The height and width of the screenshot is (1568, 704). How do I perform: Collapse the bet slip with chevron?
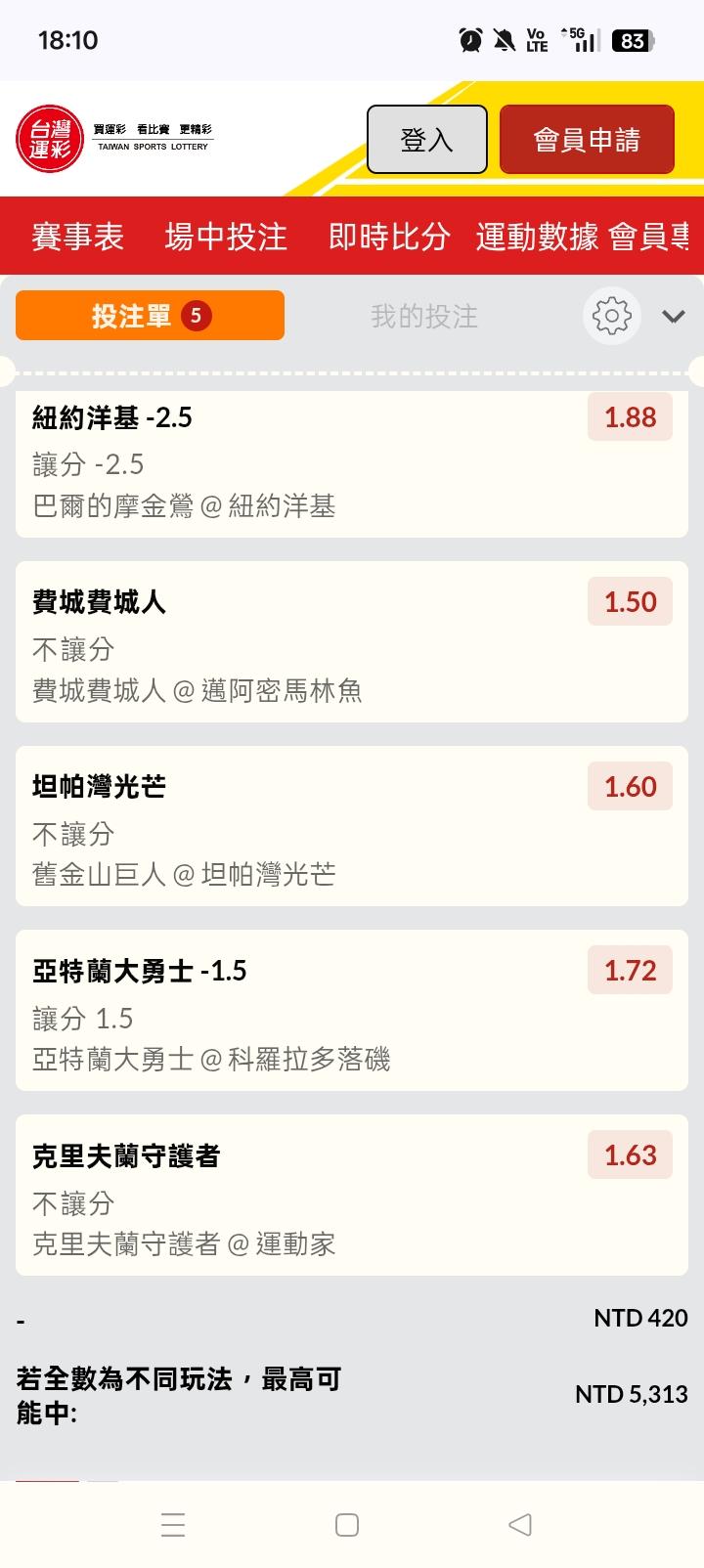click(673, 316)
